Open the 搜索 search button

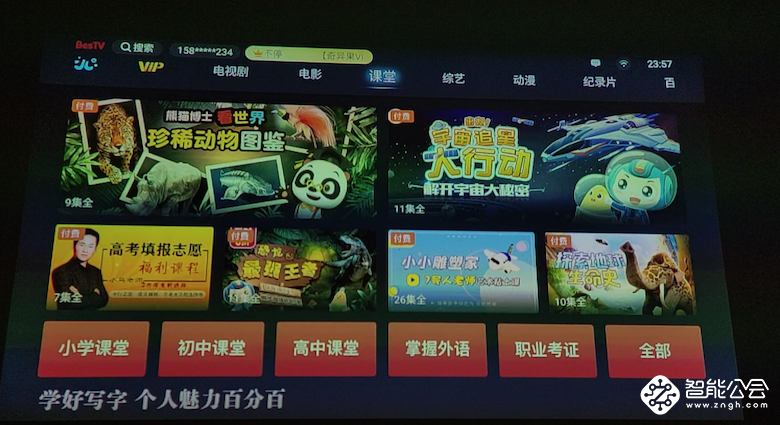(137, 47)
